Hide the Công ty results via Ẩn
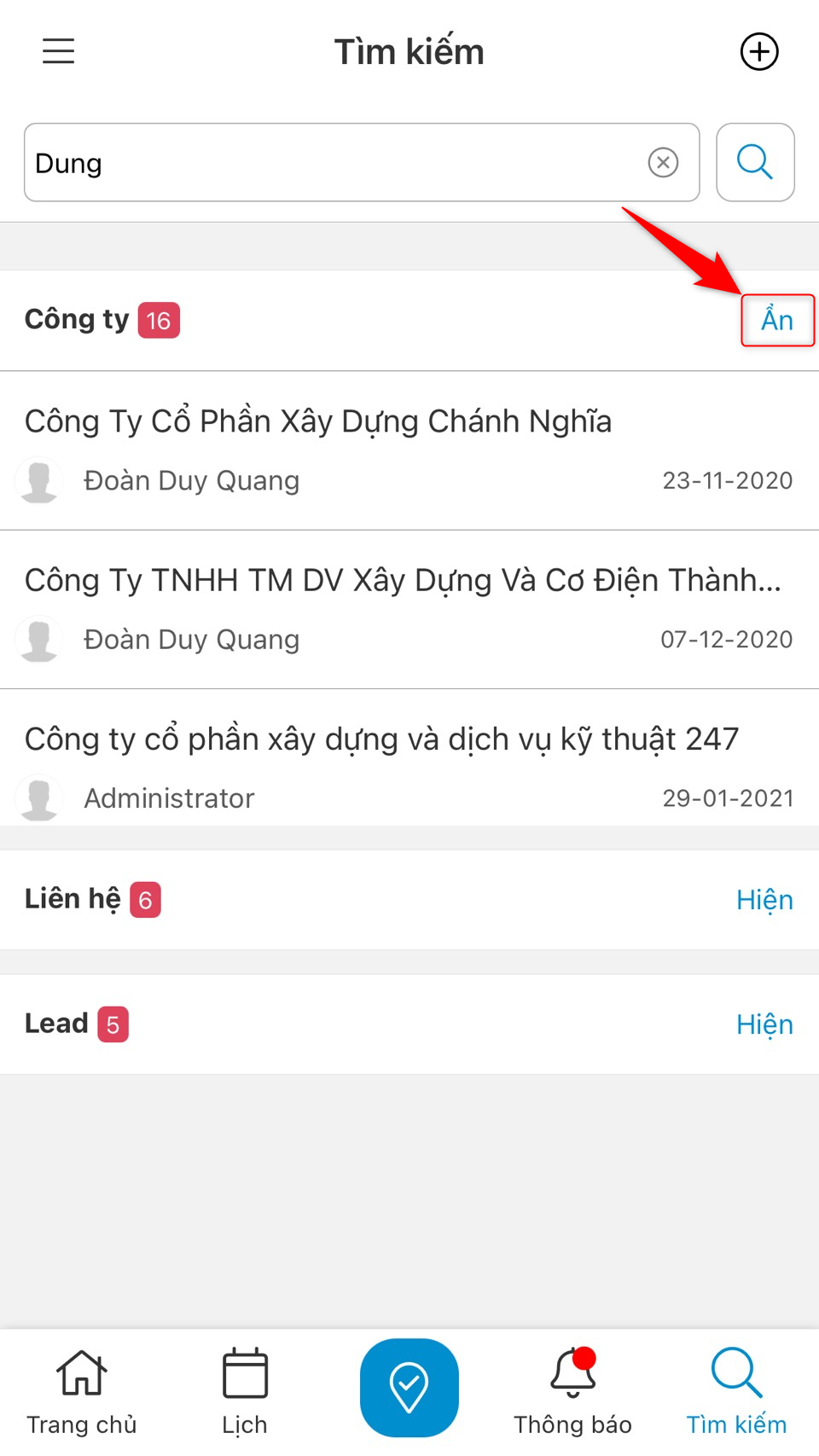The width and height of the screenshot is (819, 1456). click(777, 320)
